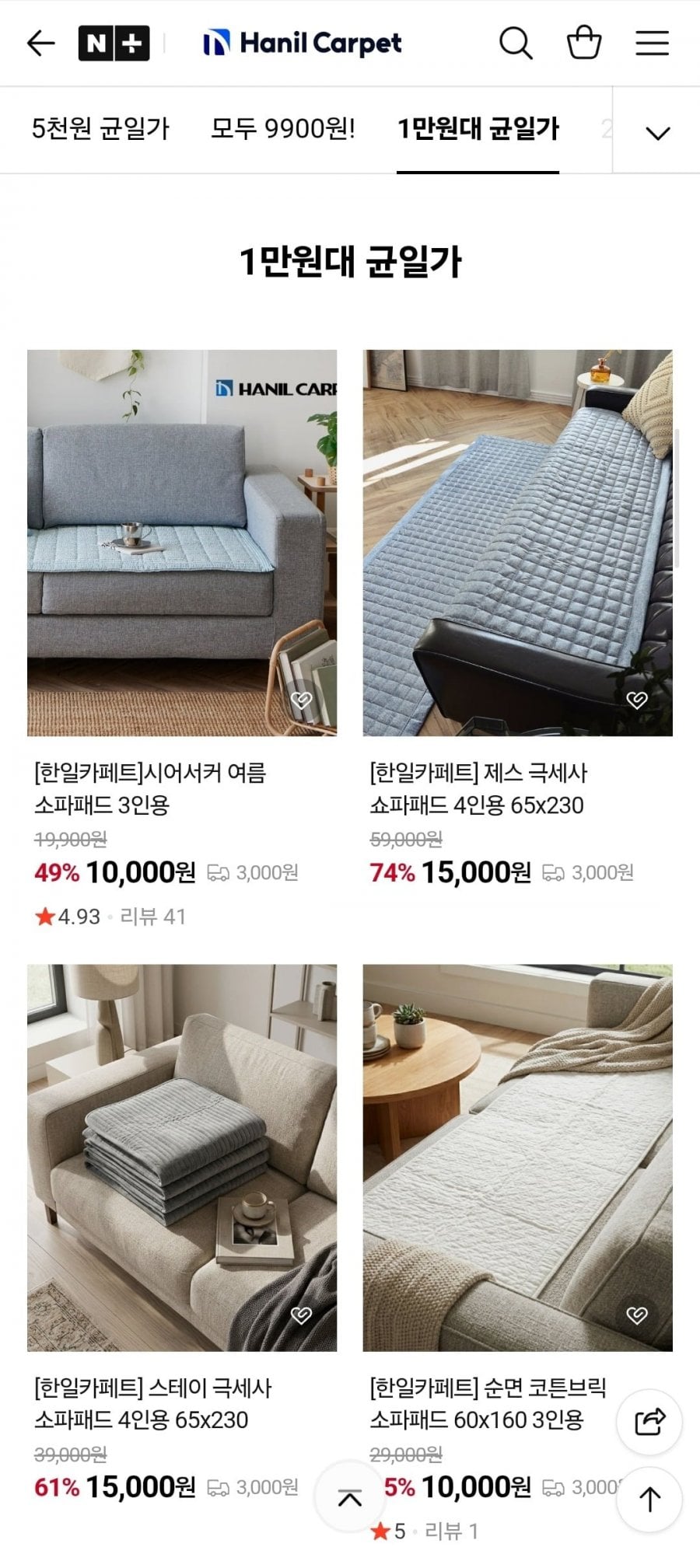Image resolution: width=700 pixels, height=1568 pixels.
Task: Open the shopping cart
Action: [x=584, y=44]
